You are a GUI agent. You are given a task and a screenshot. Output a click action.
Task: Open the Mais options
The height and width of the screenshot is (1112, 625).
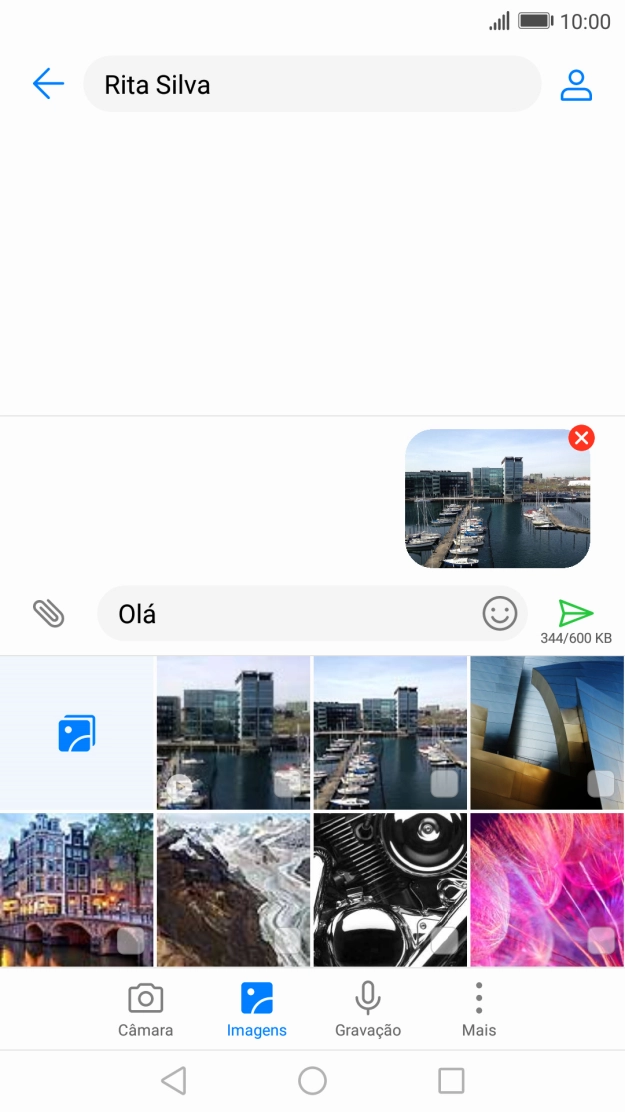479,1008
